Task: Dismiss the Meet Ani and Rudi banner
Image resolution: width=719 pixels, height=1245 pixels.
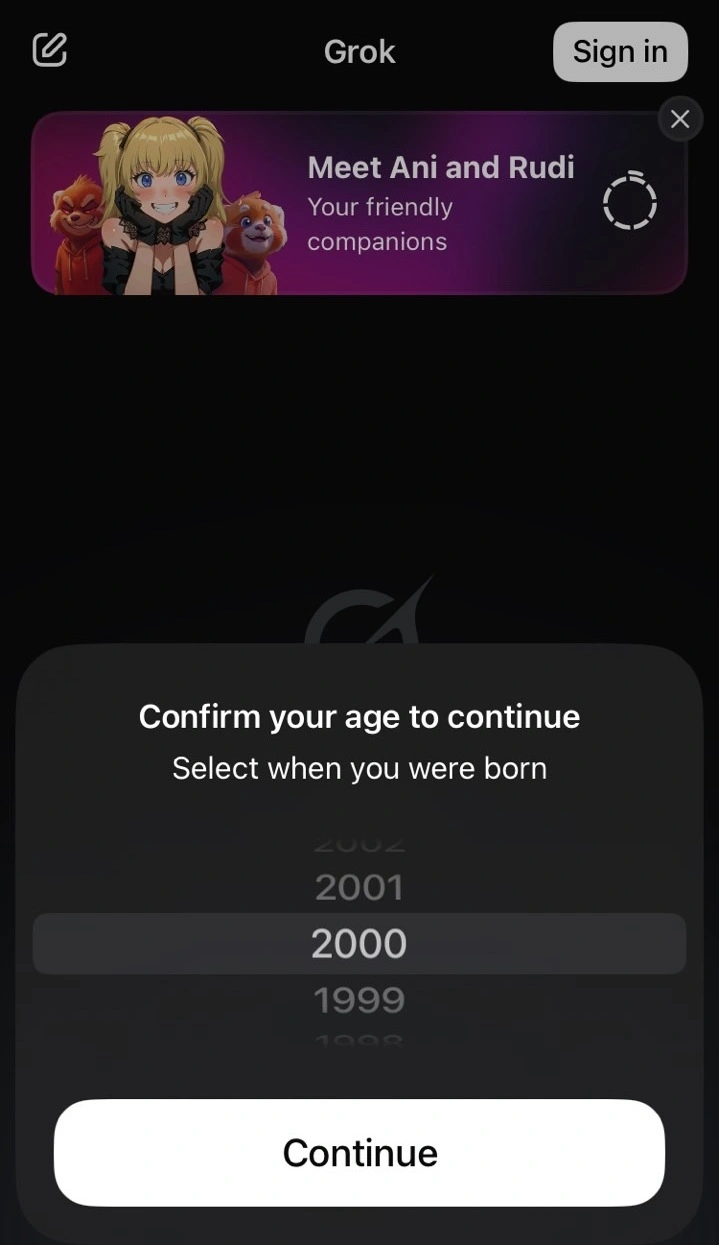Action: click(x=680, y=119)
